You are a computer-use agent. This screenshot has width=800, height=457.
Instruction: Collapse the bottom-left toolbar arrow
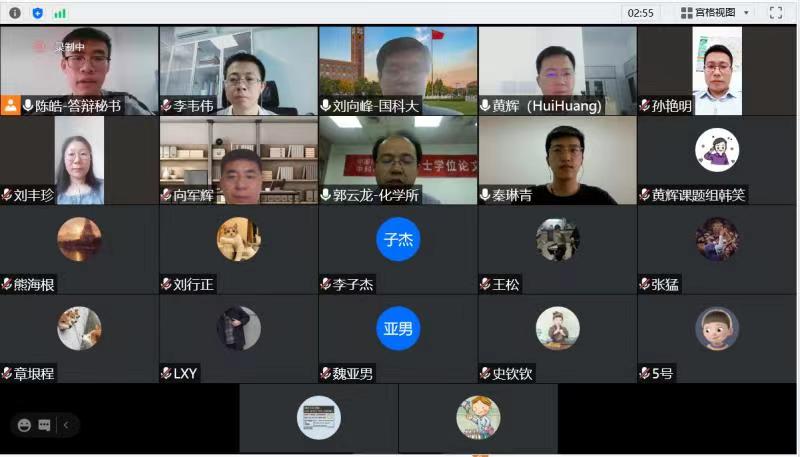coord(66,424)
